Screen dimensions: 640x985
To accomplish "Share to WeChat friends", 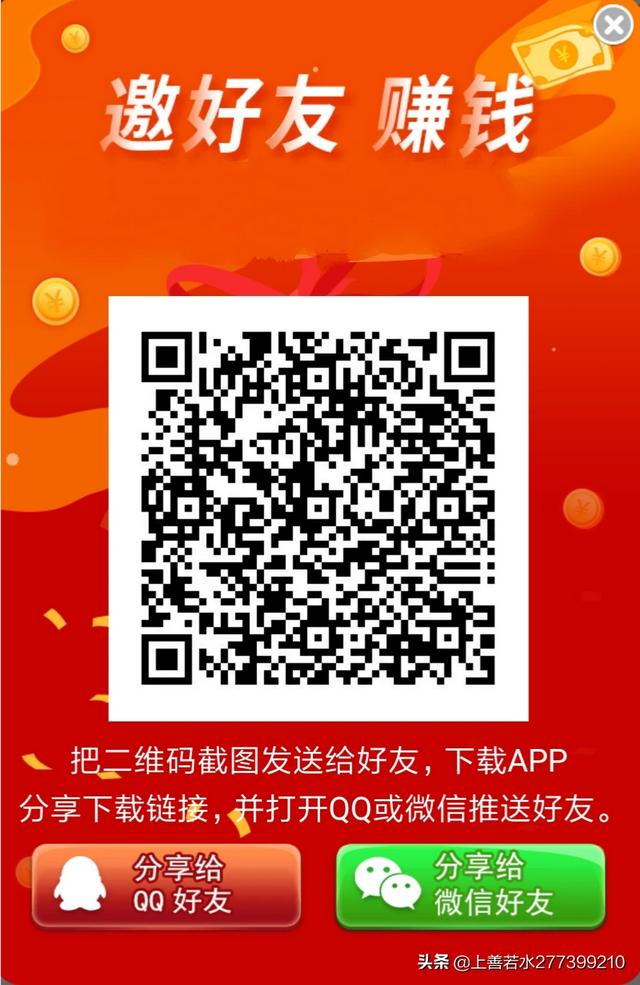I will 470,884.
